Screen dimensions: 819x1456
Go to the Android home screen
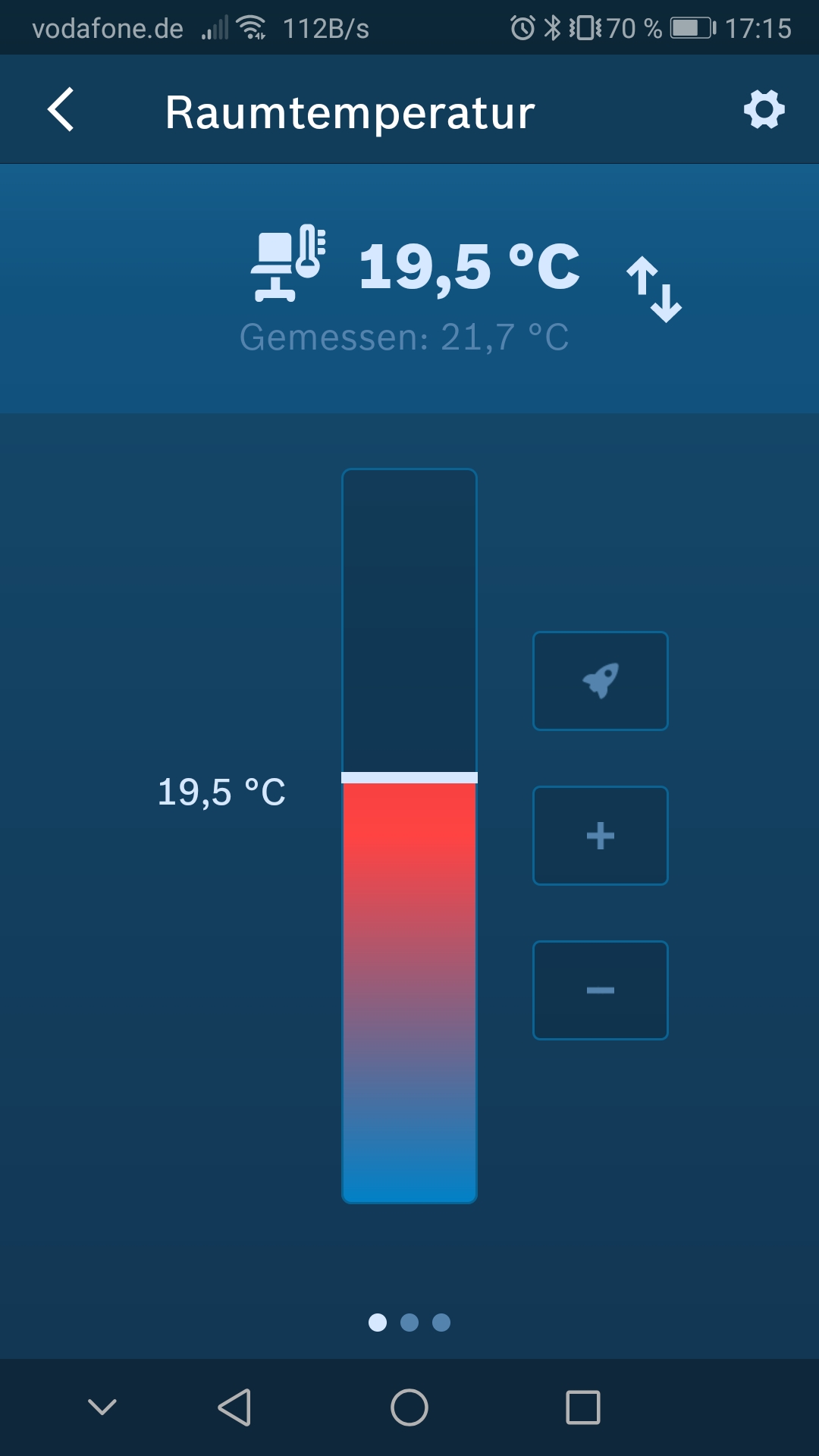(x=409, y=1407)
